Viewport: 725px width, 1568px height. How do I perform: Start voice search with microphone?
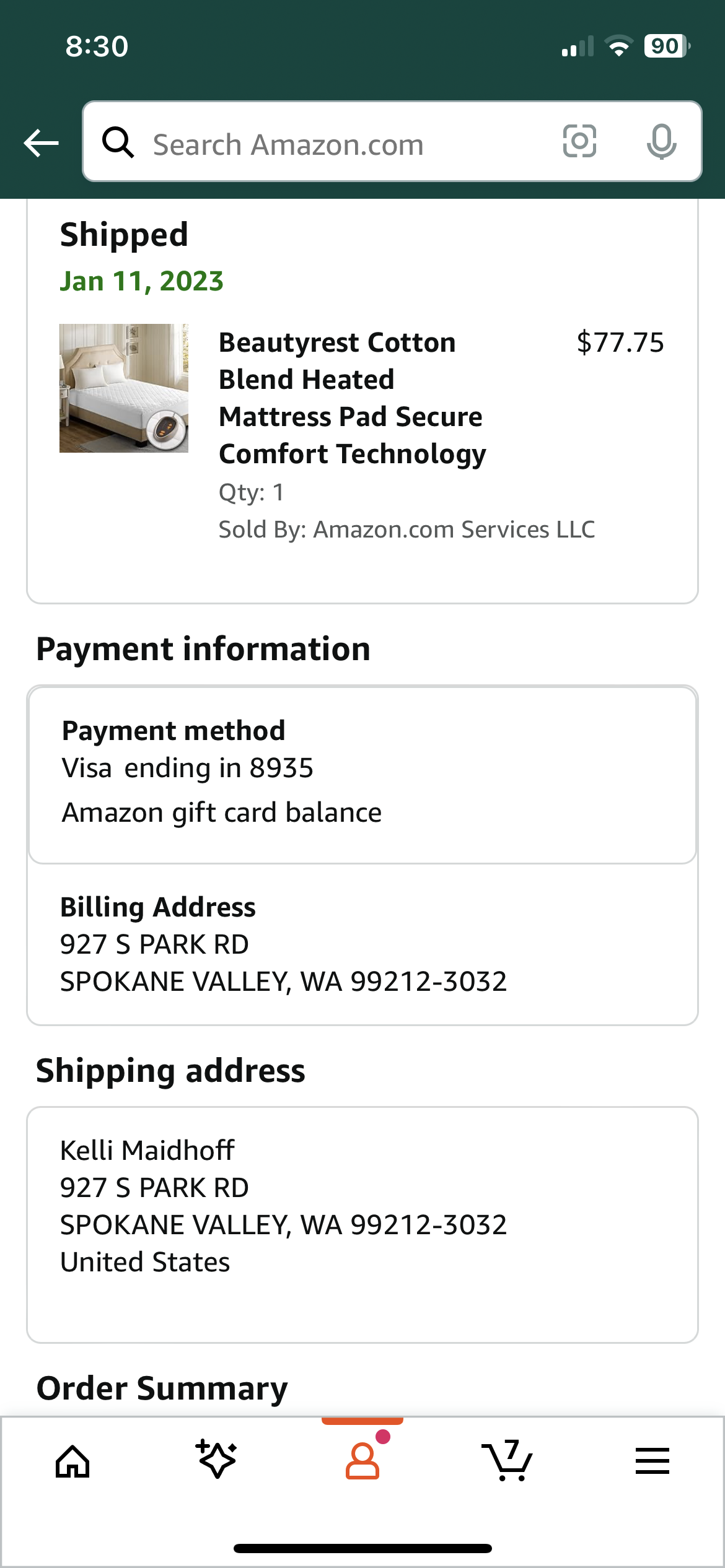point(661,142)
